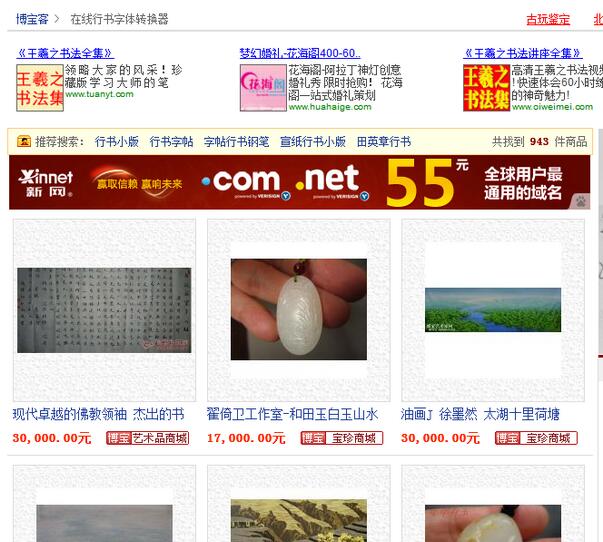Screen dimensions: 603x542
Task: View the lotus pond oil painting image
Action: click(492, 310)
